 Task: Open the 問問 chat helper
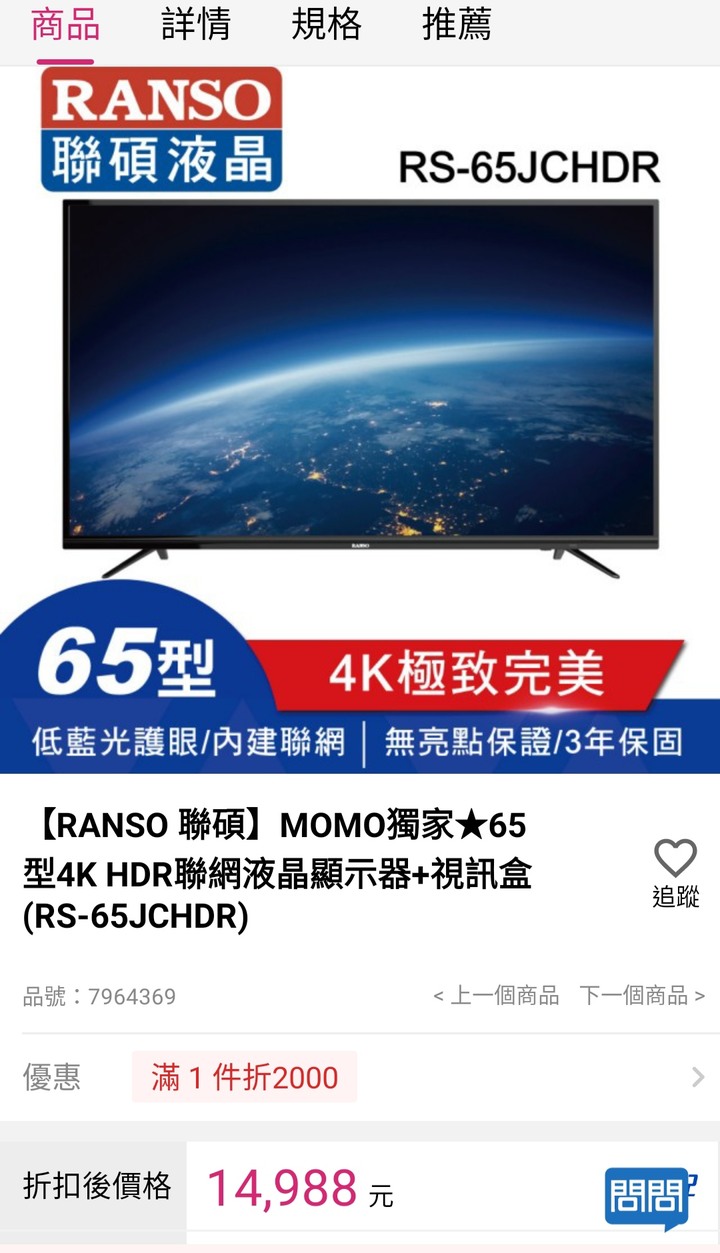pyautogui.click(x=649, y=1197)
